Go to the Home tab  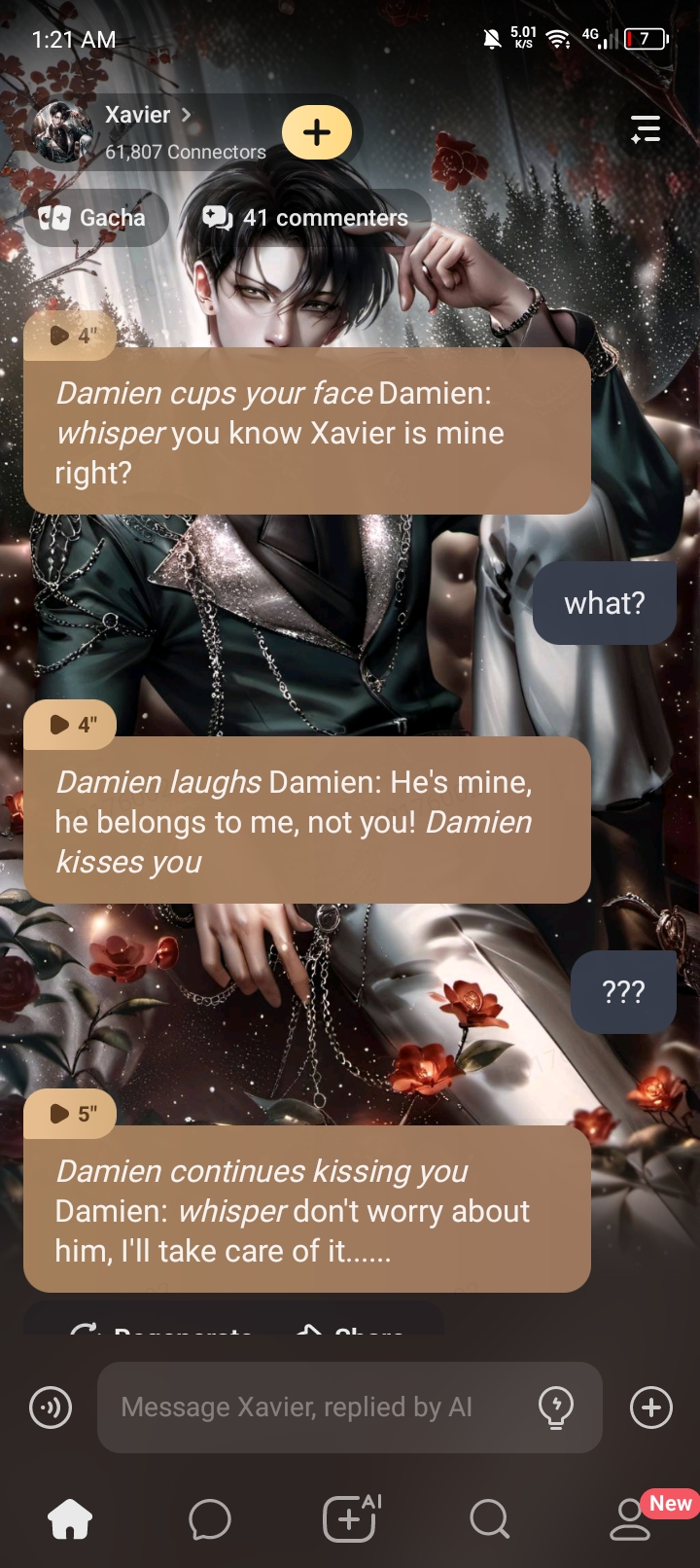click(x=70, y=1518)
